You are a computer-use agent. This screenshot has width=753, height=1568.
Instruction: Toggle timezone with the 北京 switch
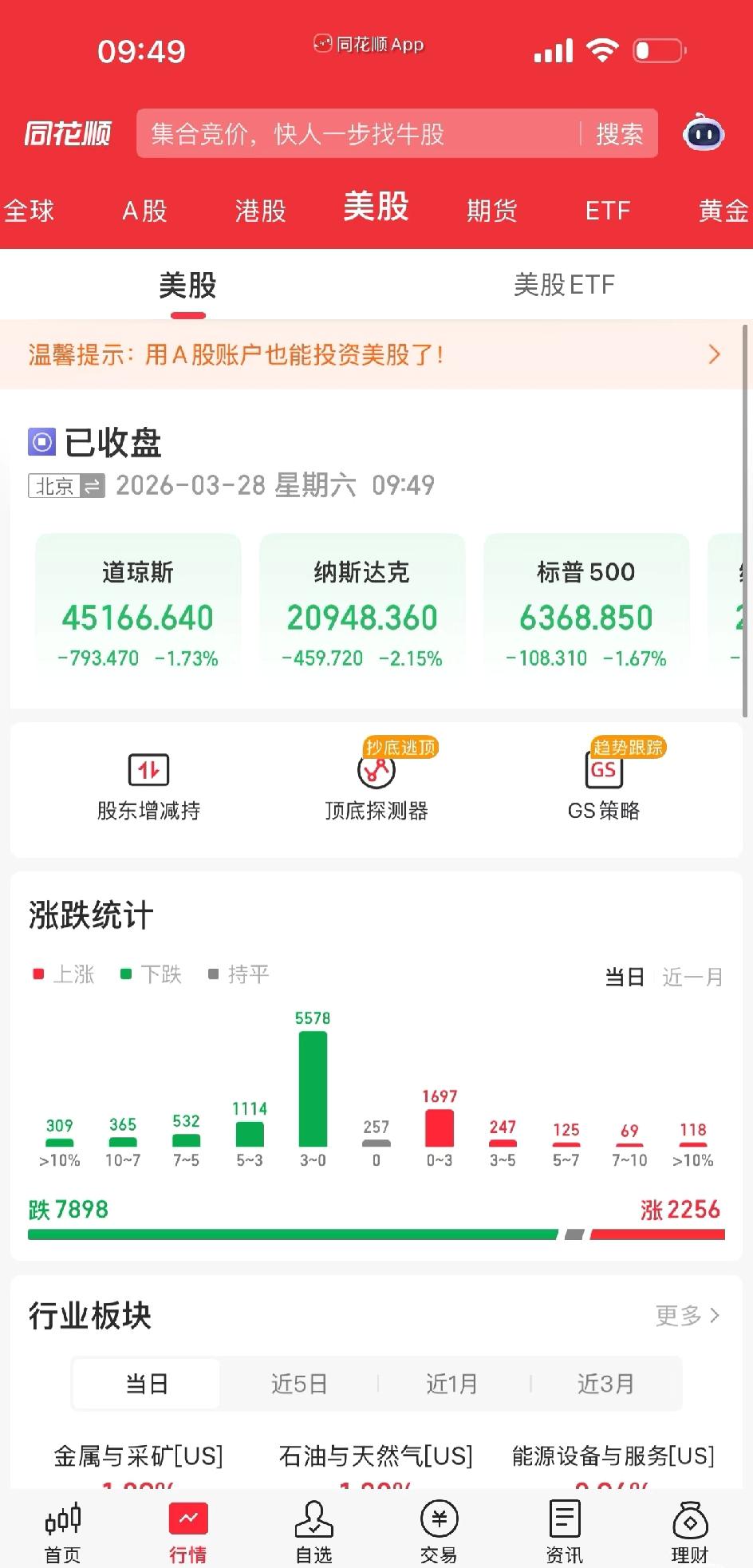pyautogui.click(x=65, y=486)
